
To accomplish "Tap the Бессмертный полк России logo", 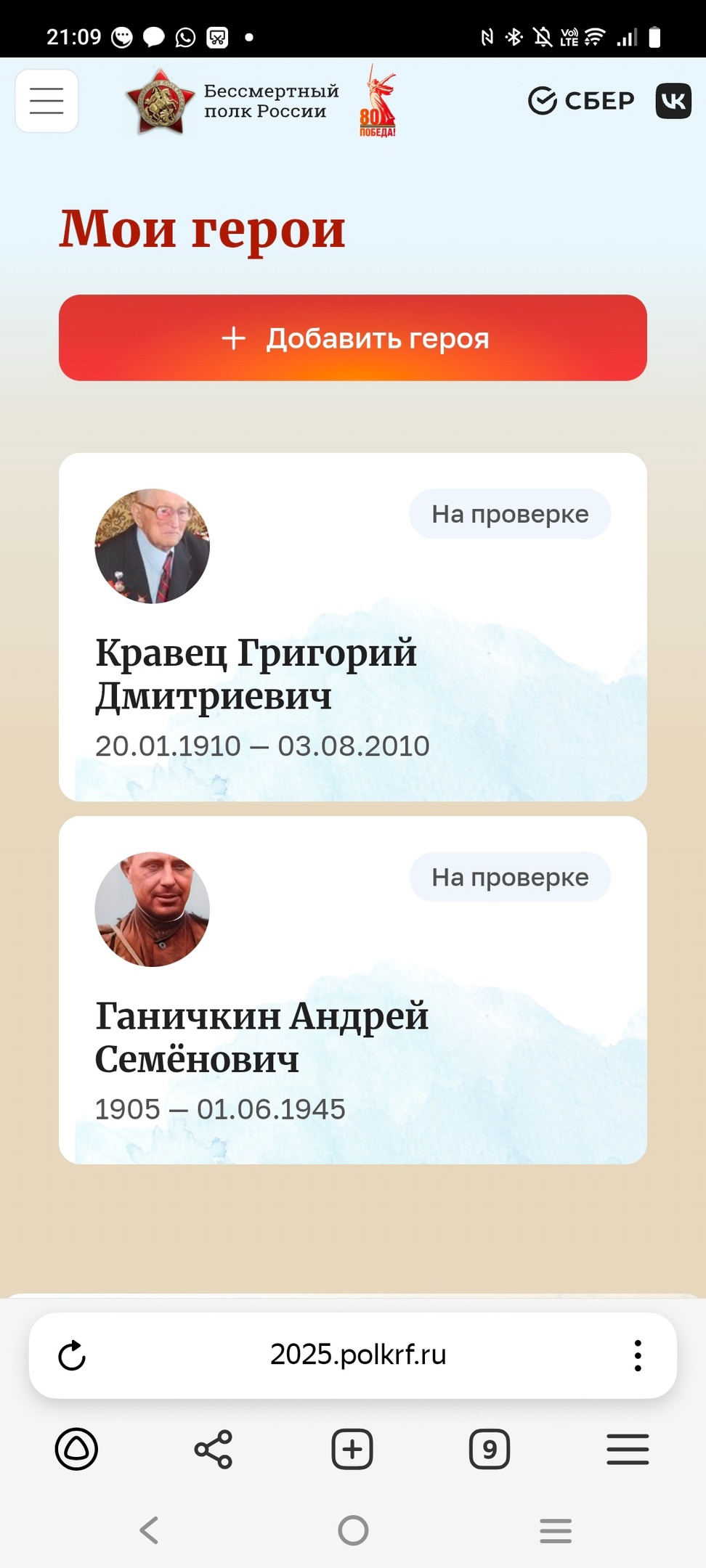I will 232,101.
